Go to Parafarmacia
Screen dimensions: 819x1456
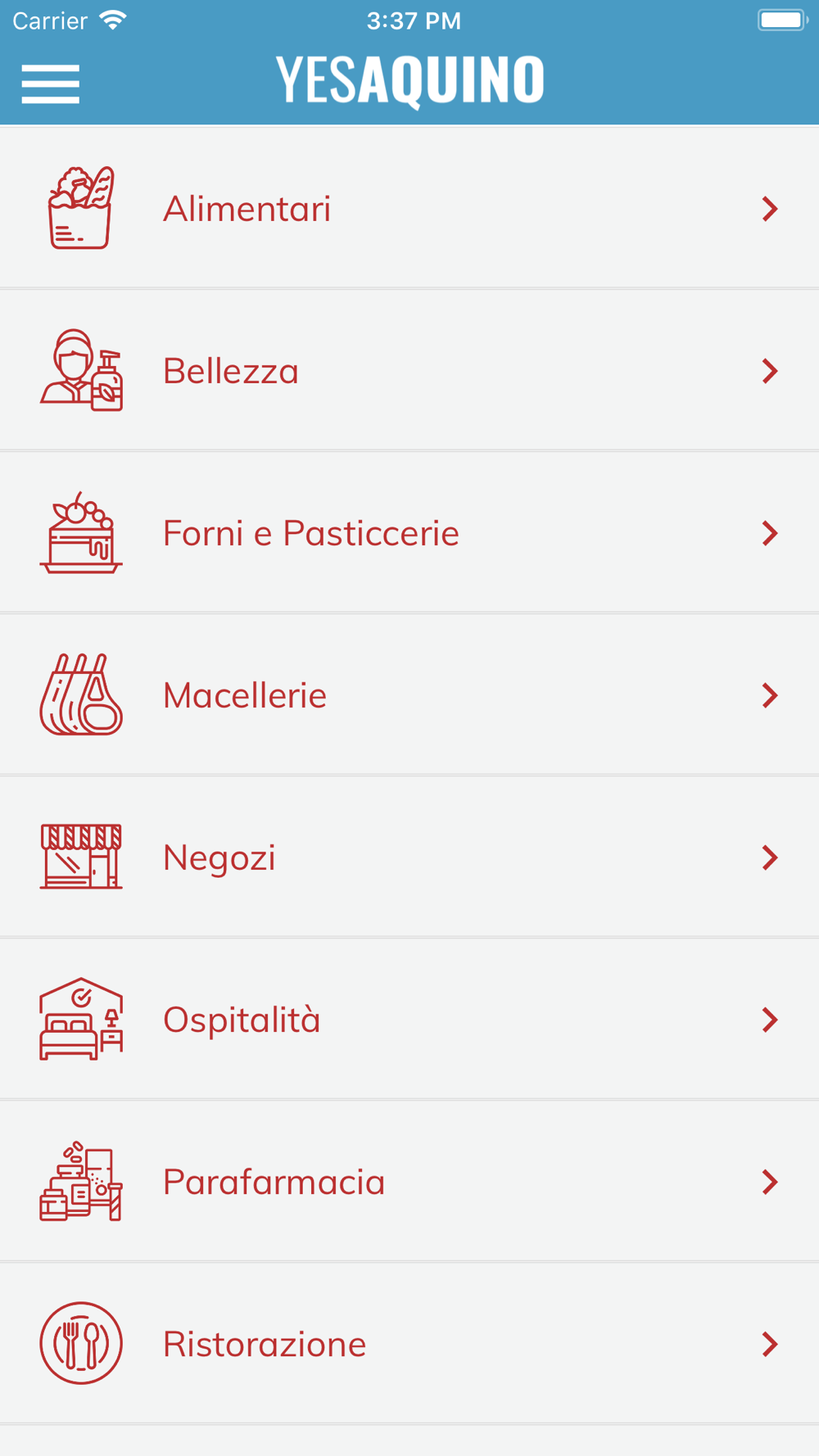(x=409, y=1181)
